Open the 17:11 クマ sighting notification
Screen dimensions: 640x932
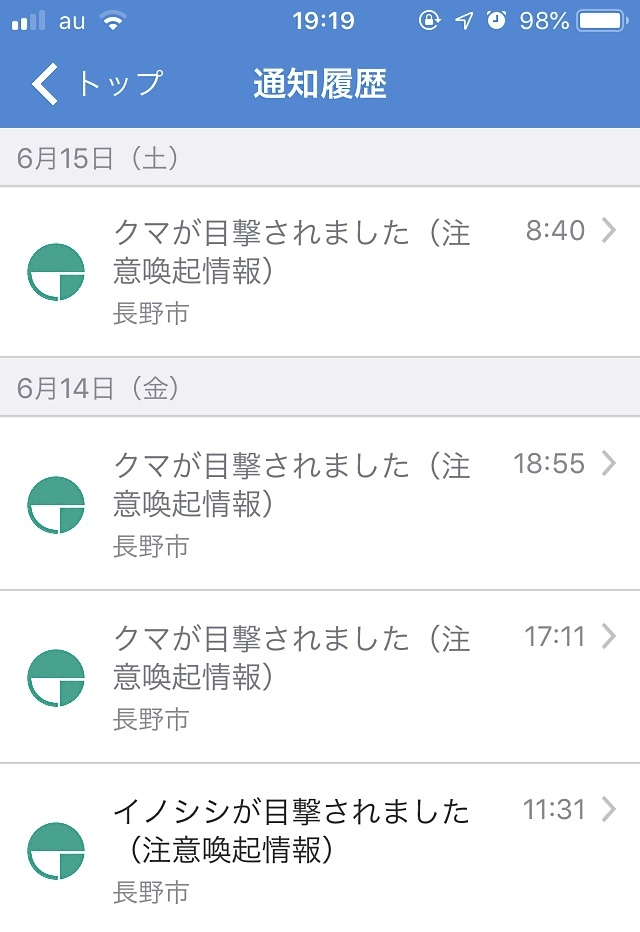point(320,676)
